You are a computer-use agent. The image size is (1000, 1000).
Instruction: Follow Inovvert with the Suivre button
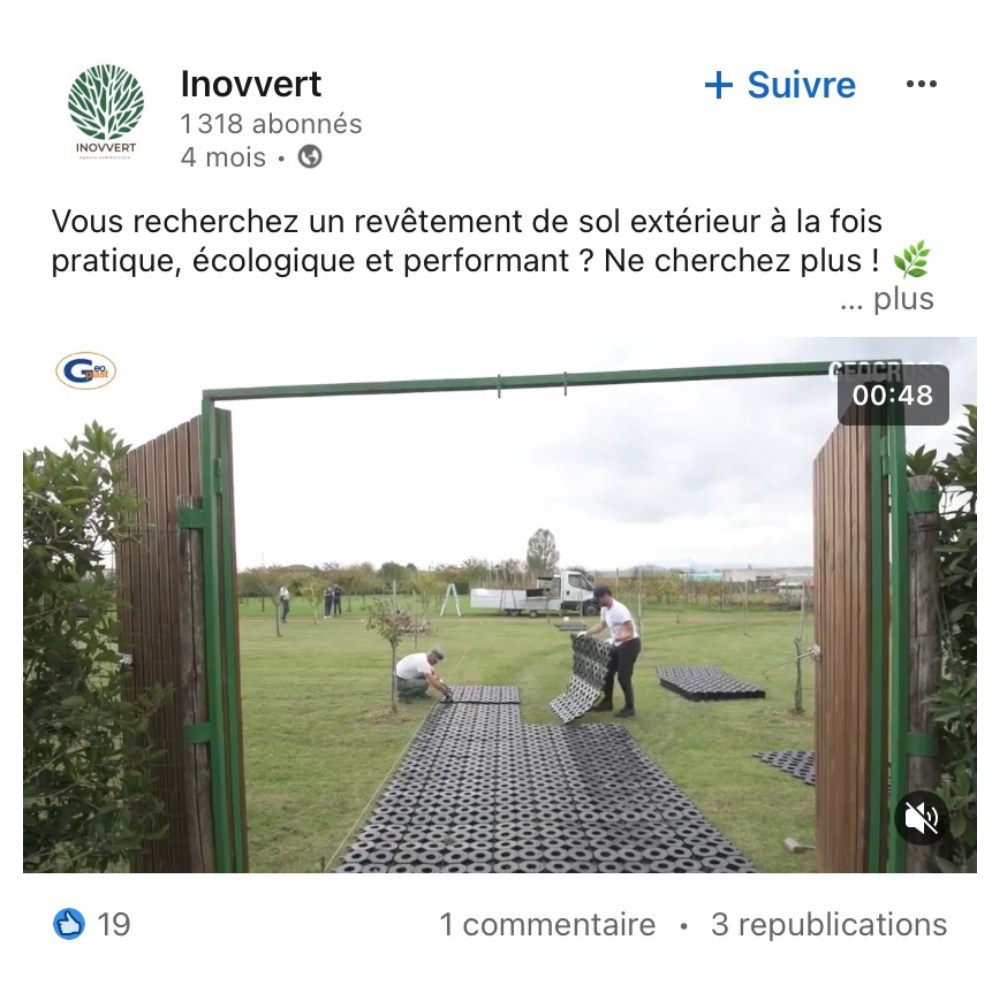(x=780, y=85)
